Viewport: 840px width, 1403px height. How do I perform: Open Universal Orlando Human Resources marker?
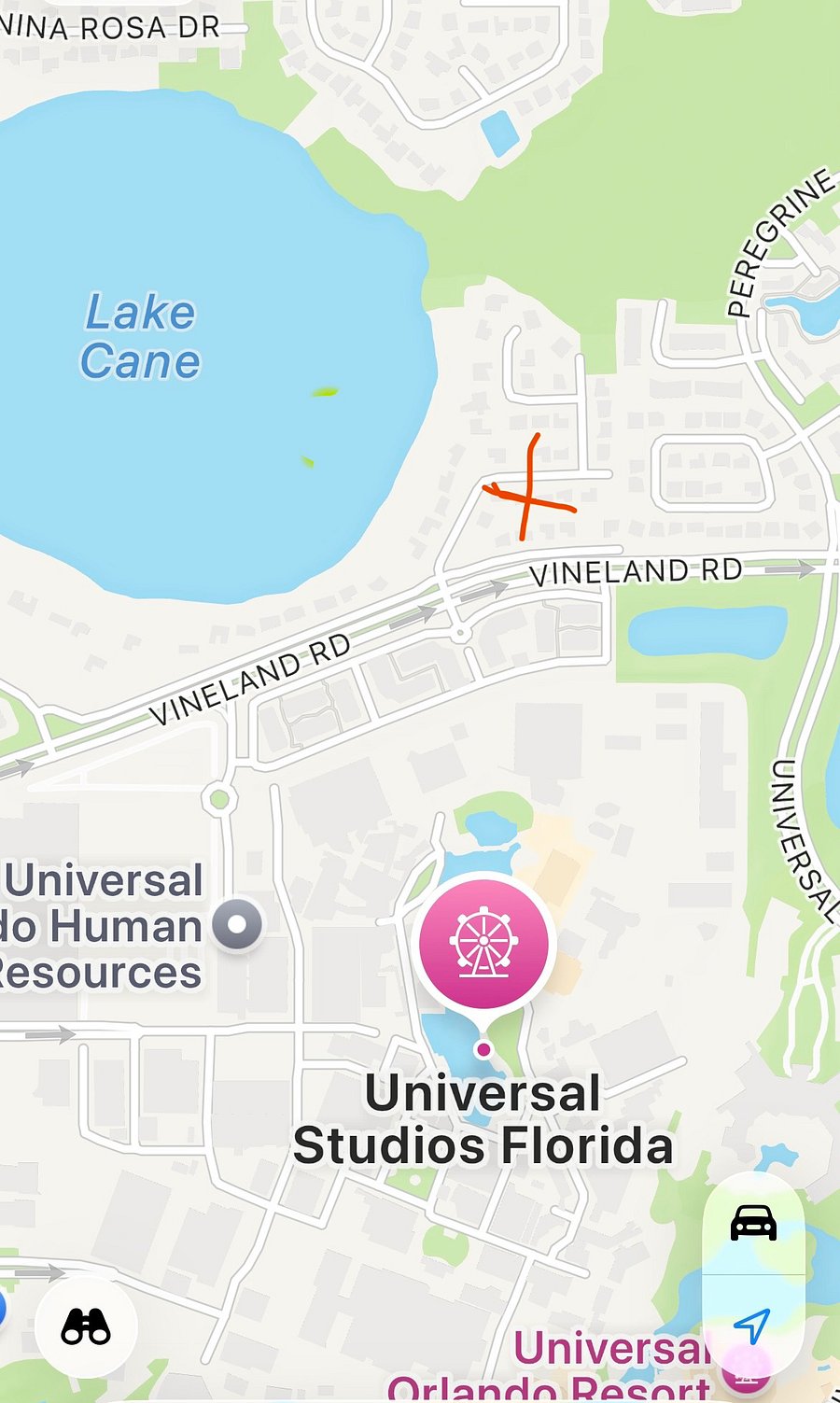coord(237,924)
